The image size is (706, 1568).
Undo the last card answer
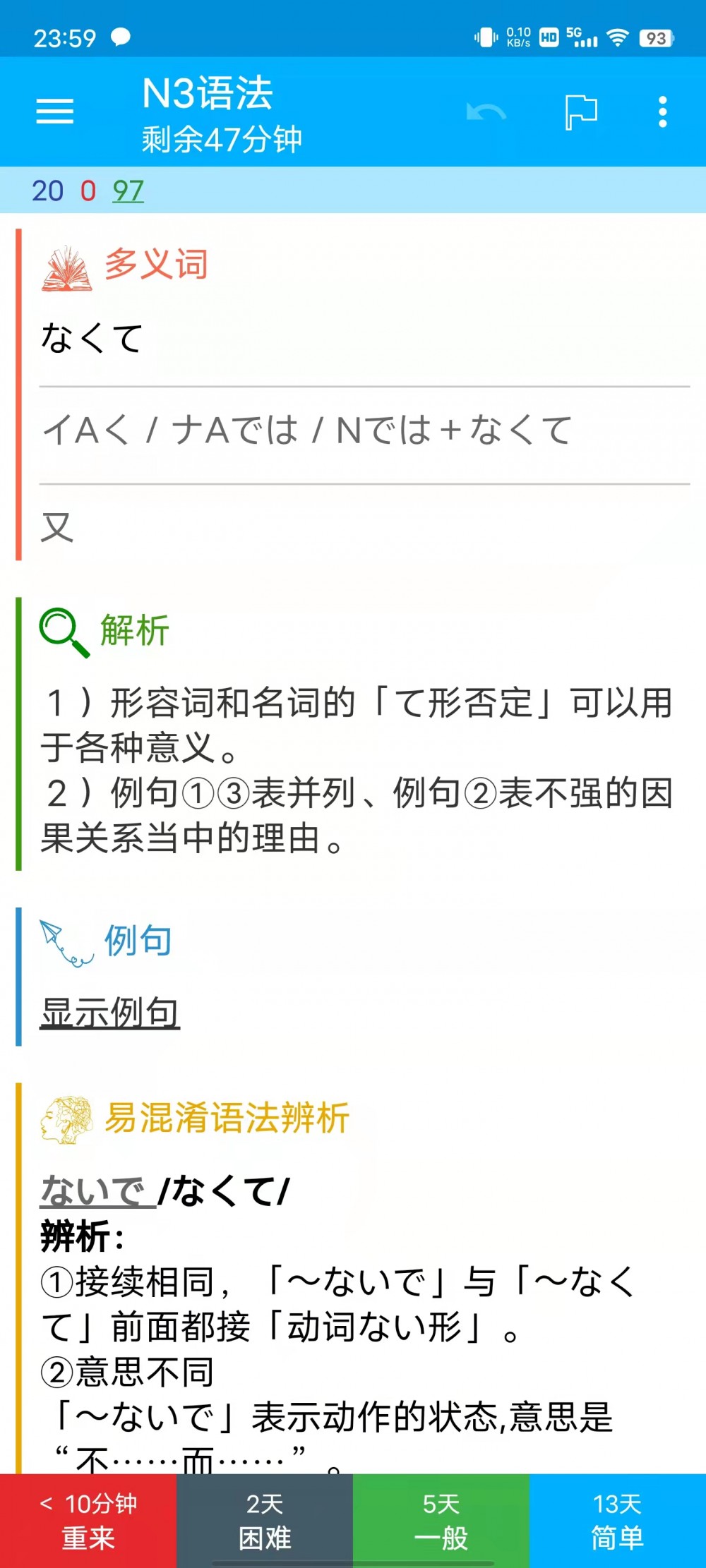pos(486,112)
